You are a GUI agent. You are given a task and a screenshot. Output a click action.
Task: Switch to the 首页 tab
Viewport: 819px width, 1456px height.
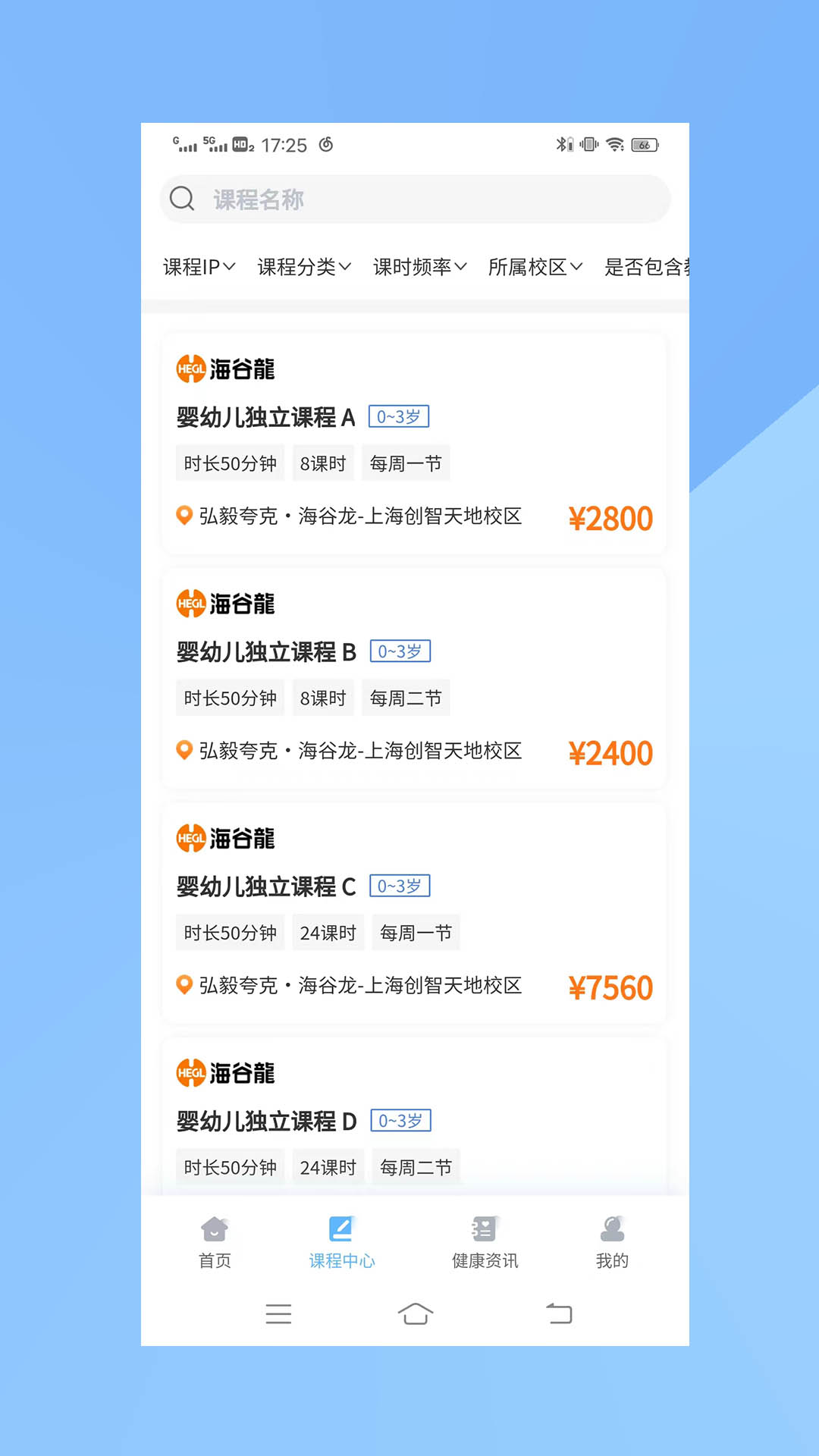[215, 1242]
